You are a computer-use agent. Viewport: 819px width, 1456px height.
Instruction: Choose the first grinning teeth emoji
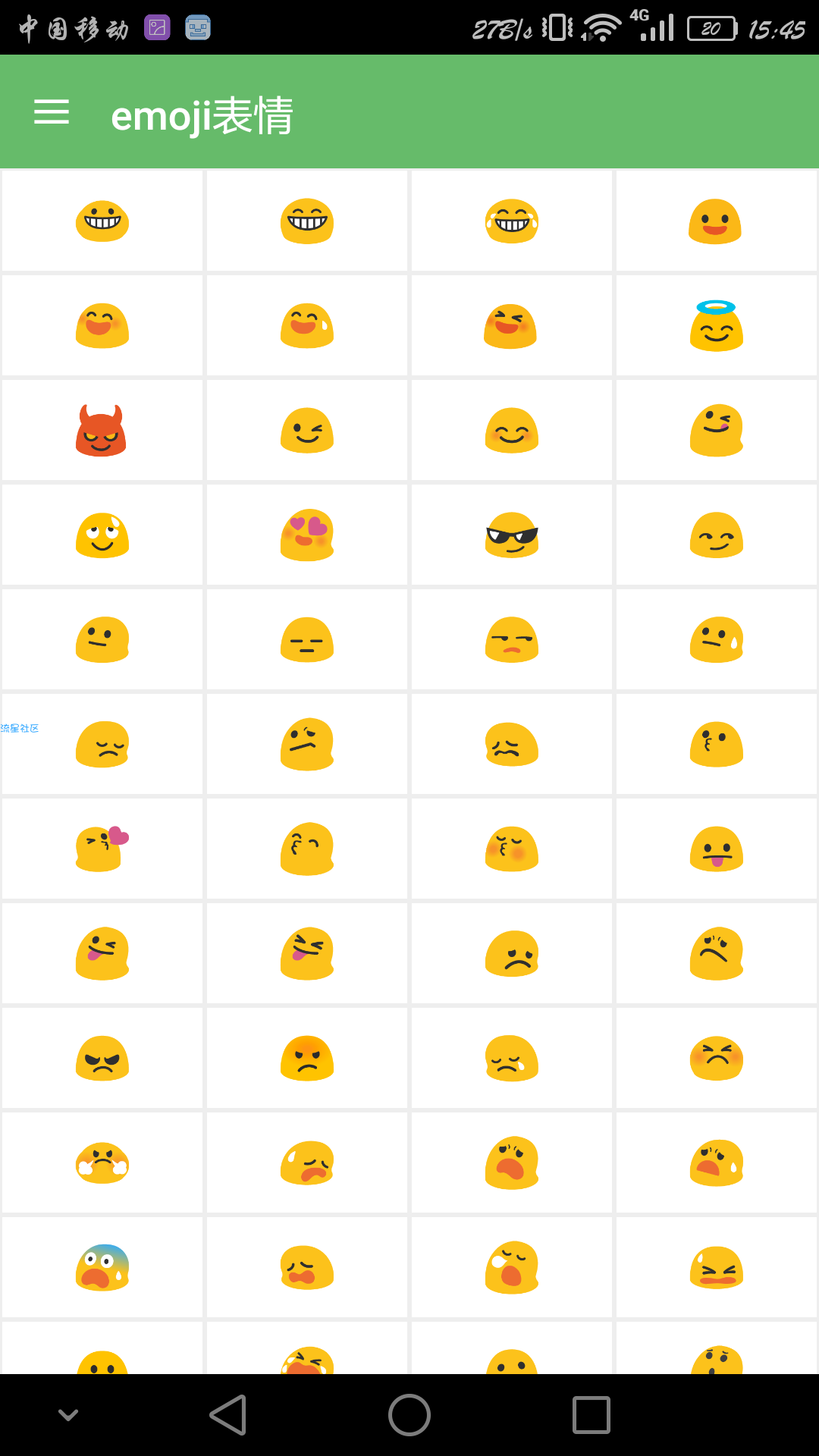pyautogui.click(x=102, y=221)
